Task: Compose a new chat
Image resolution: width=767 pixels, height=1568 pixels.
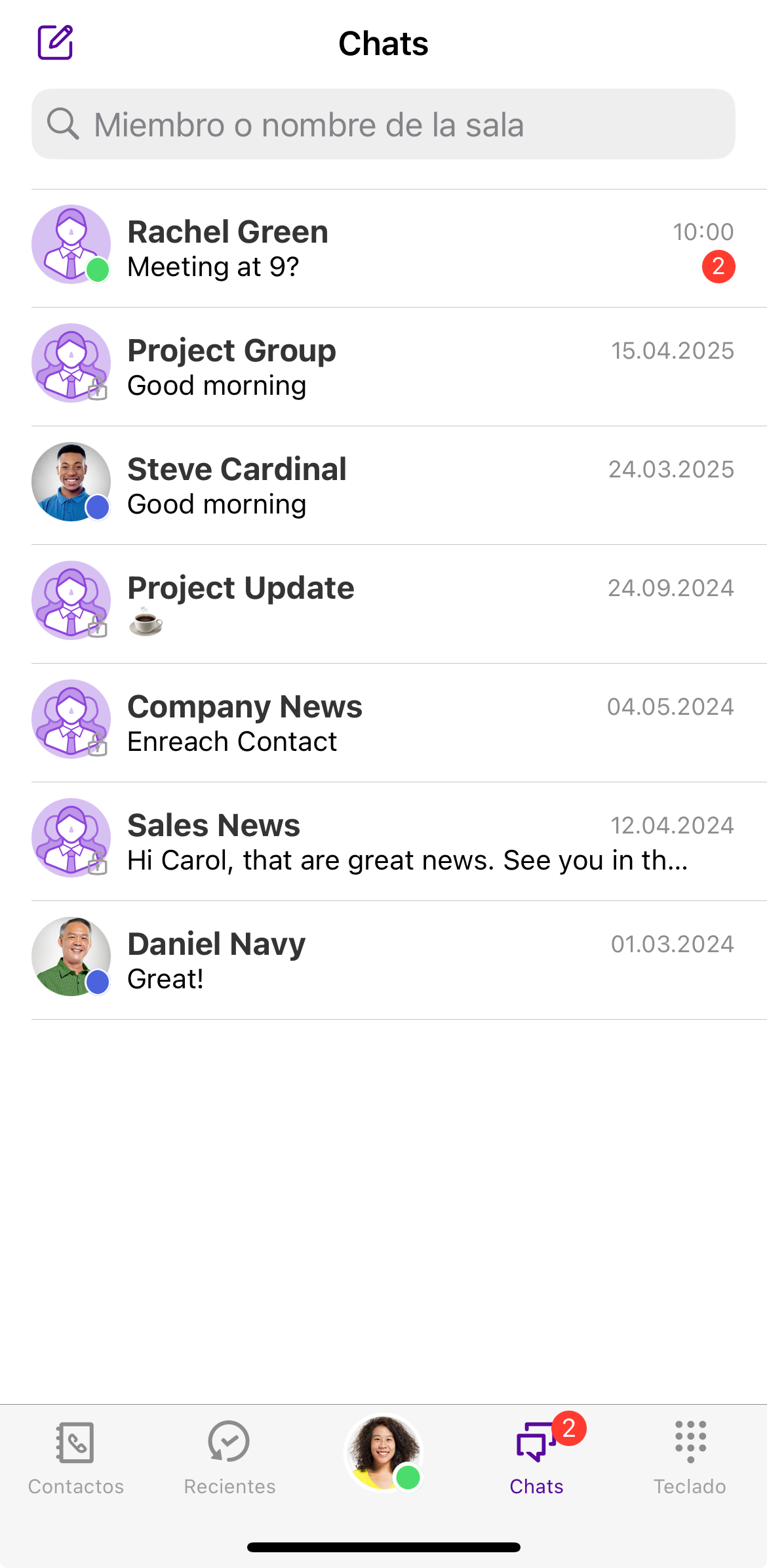Action: click(55, 43)
